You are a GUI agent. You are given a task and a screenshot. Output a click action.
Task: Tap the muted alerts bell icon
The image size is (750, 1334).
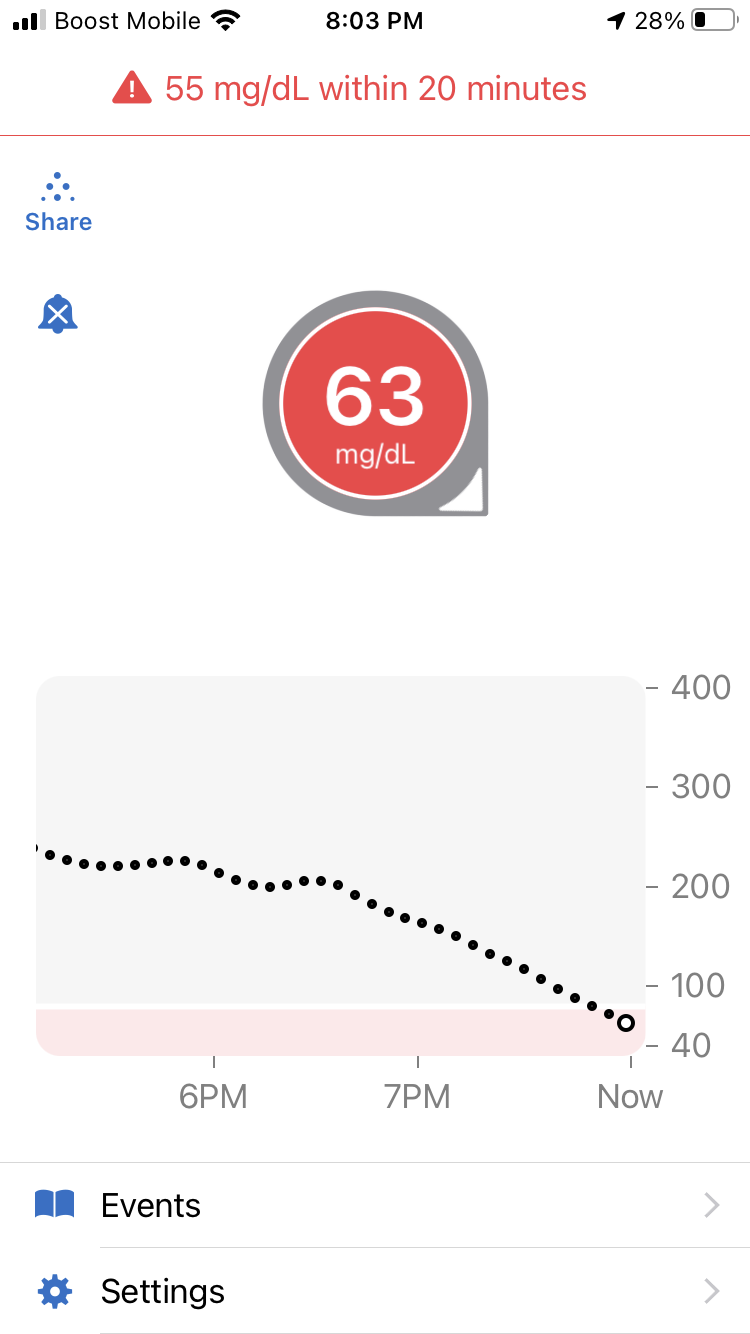tap(58, 314)
